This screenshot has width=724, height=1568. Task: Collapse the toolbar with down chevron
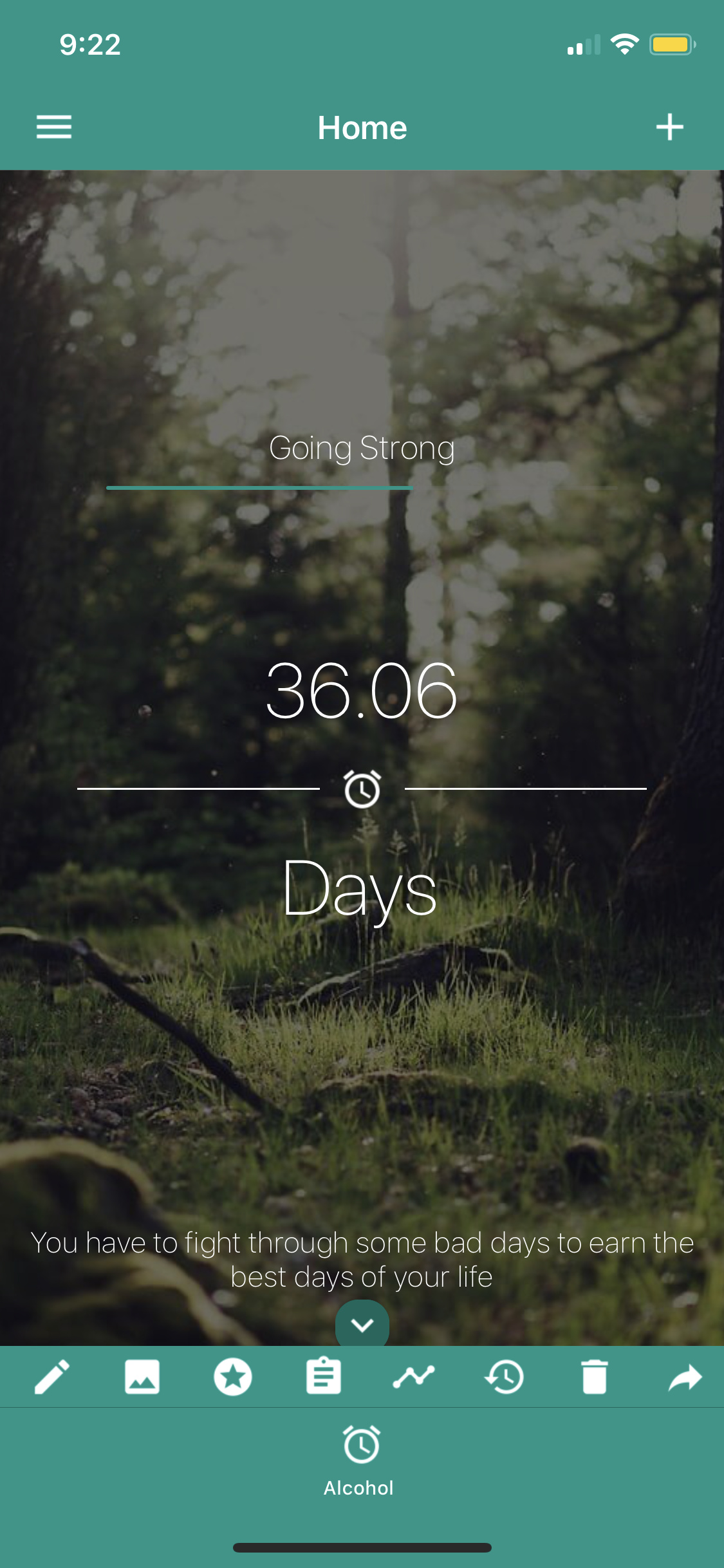click(x=362, y=1324)
